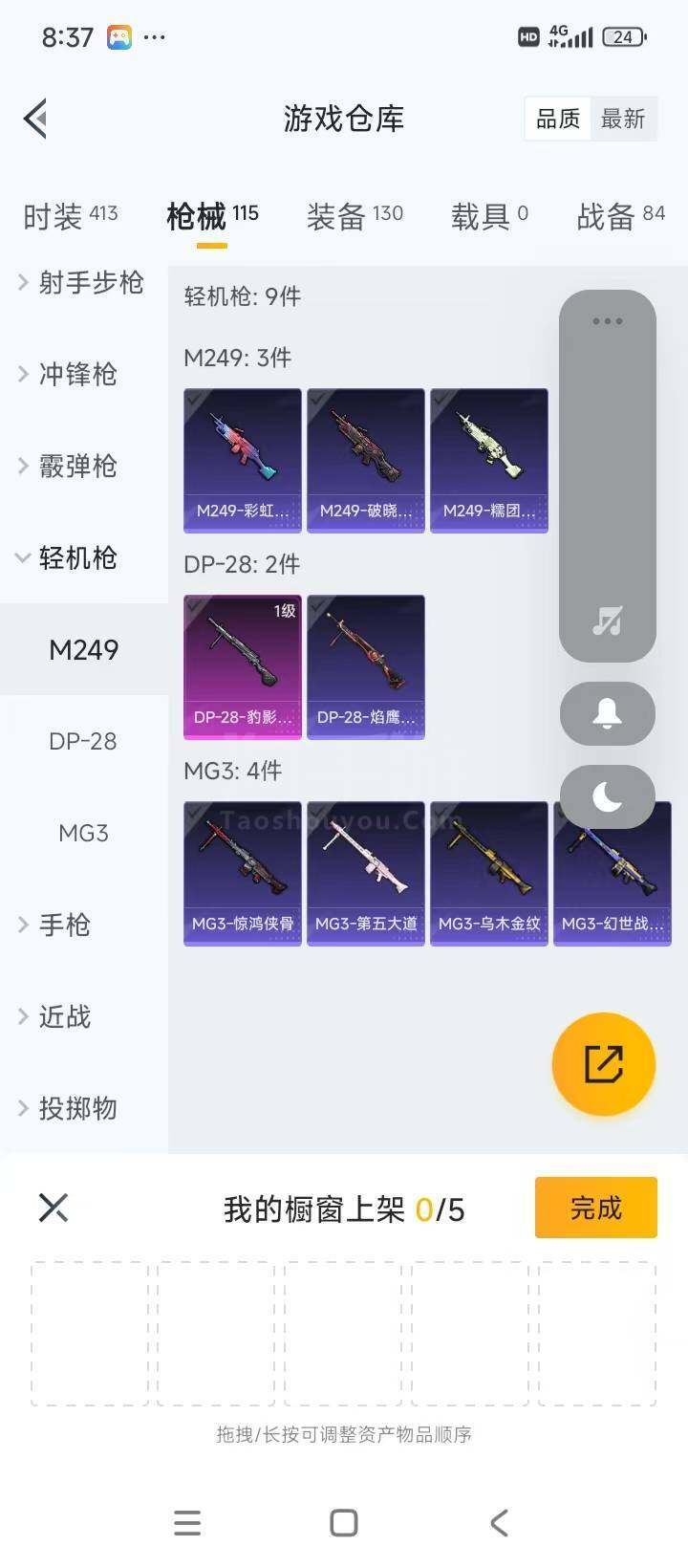This screenshot has width=688, height=1568.
Task: Go back using the top-left arrow
Action: tap(36, 120)
